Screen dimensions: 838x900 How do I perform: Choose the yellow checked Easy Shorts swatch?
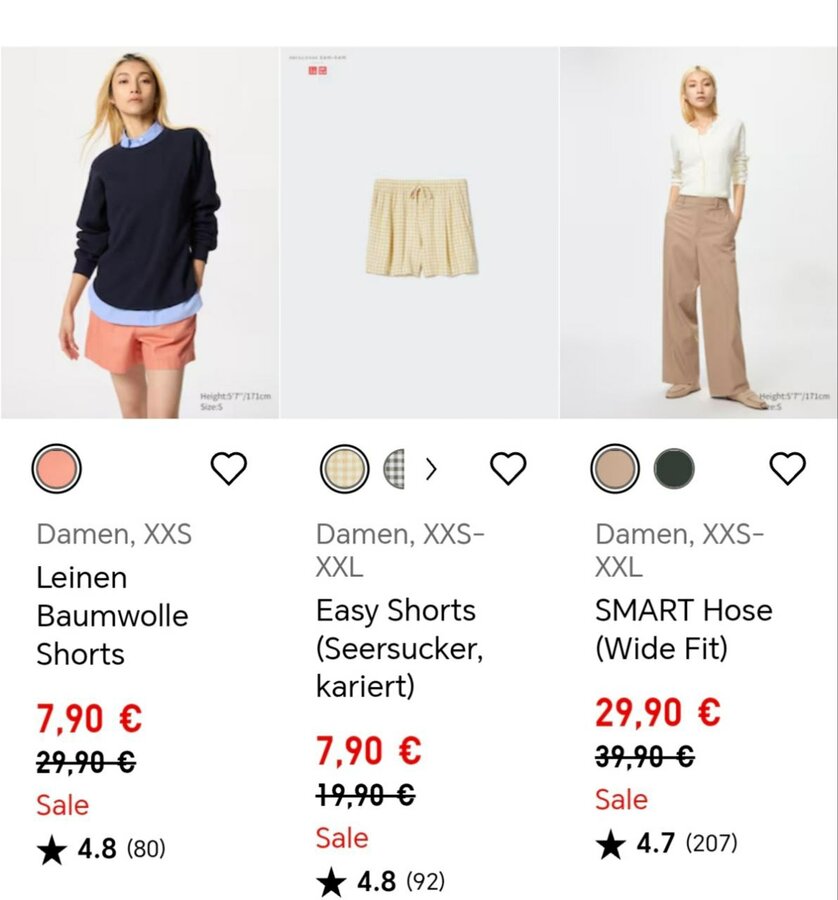tap(344, 468)
